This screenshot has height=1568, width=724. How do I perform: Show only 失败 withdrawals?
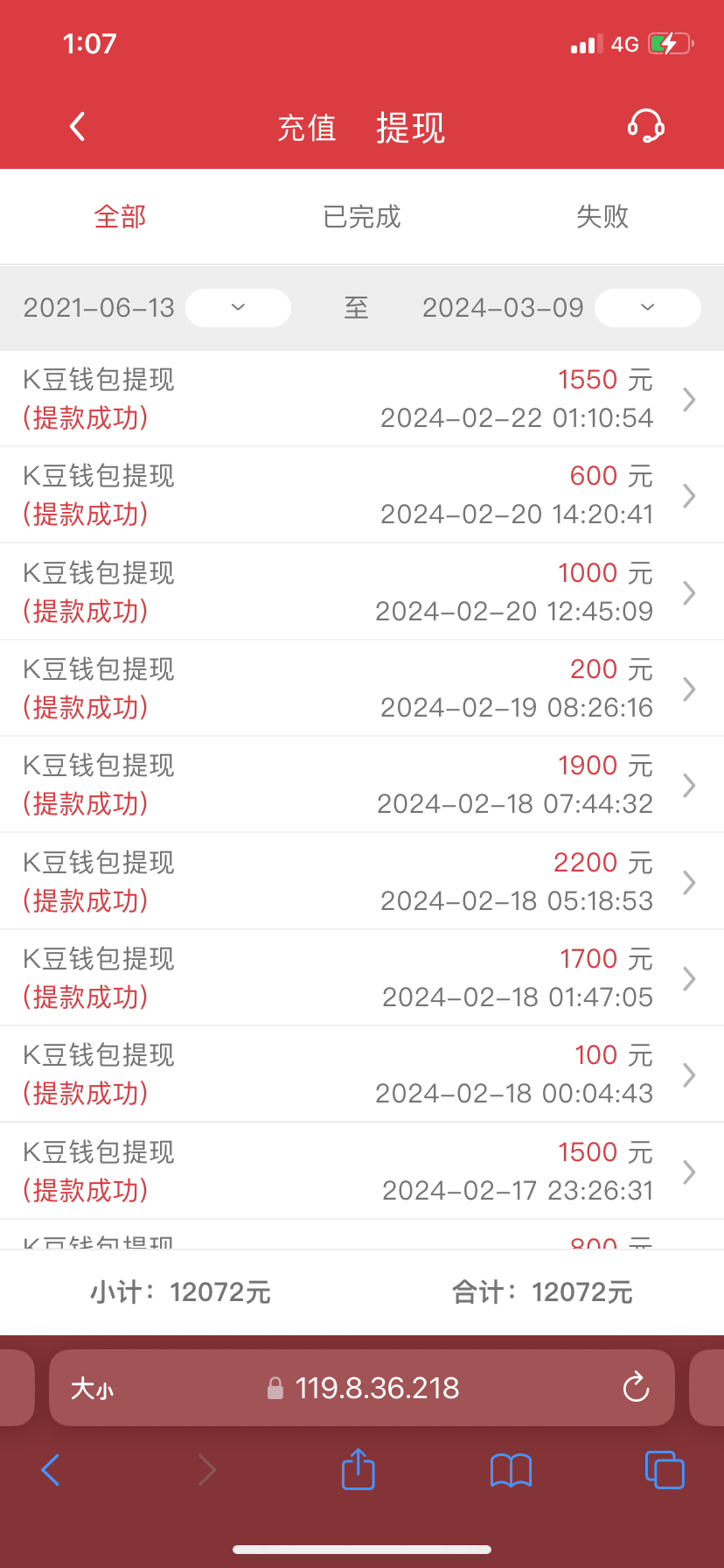pos(602,216)
